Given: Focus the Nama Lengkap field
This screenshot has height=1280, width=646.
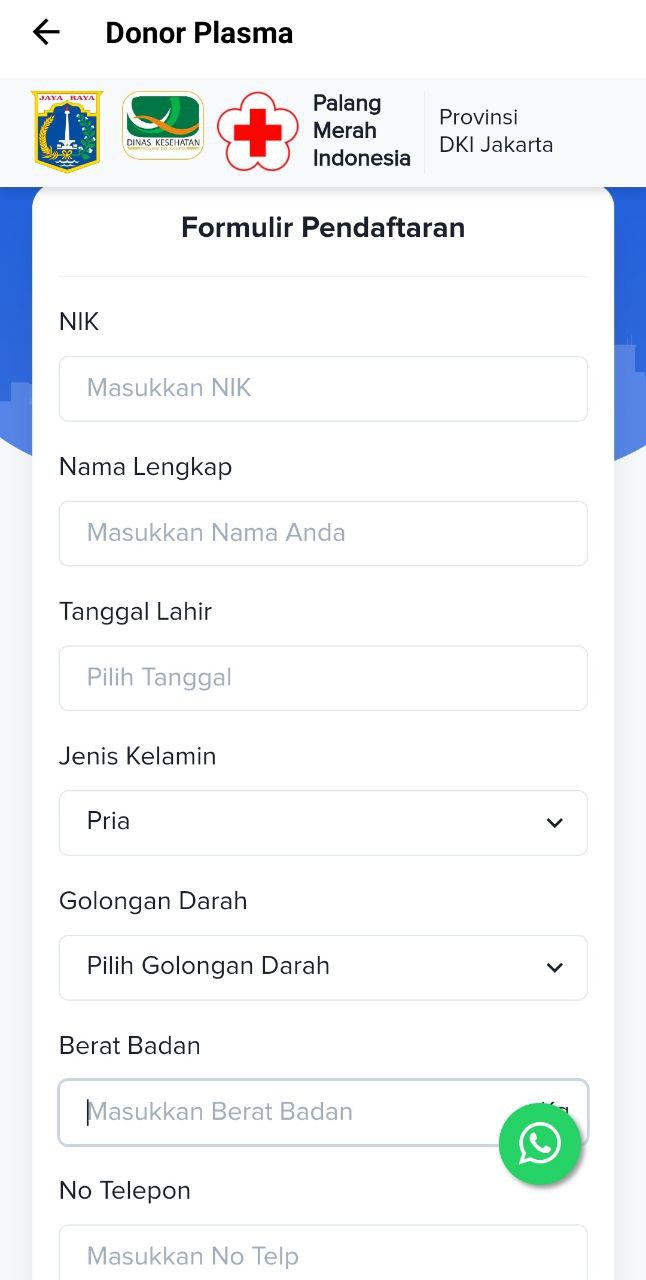Looking at the screenshot, I should click(323, 533).
